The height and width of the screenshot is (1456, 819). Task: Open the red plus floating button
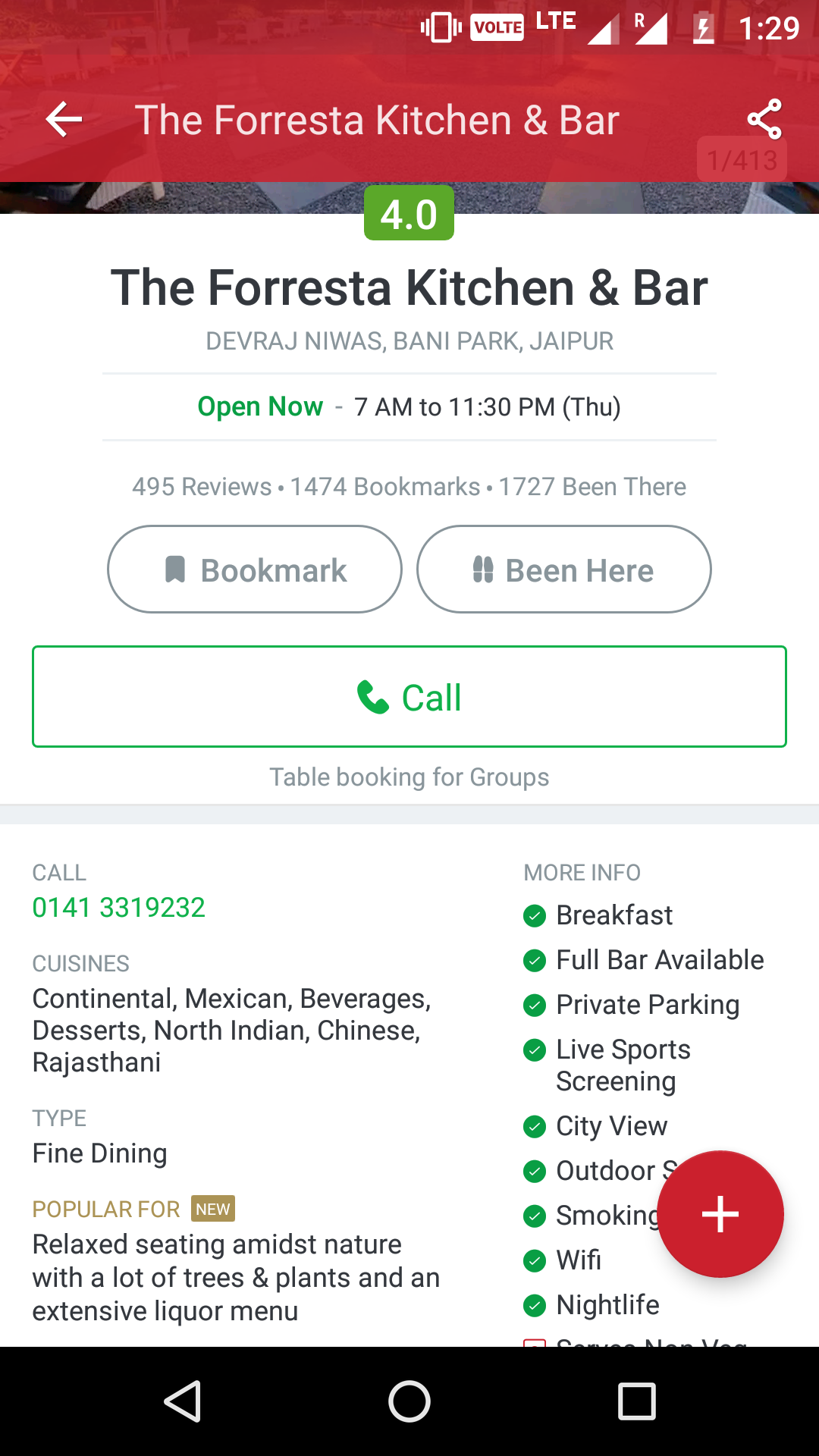[x=720, y=1214]
